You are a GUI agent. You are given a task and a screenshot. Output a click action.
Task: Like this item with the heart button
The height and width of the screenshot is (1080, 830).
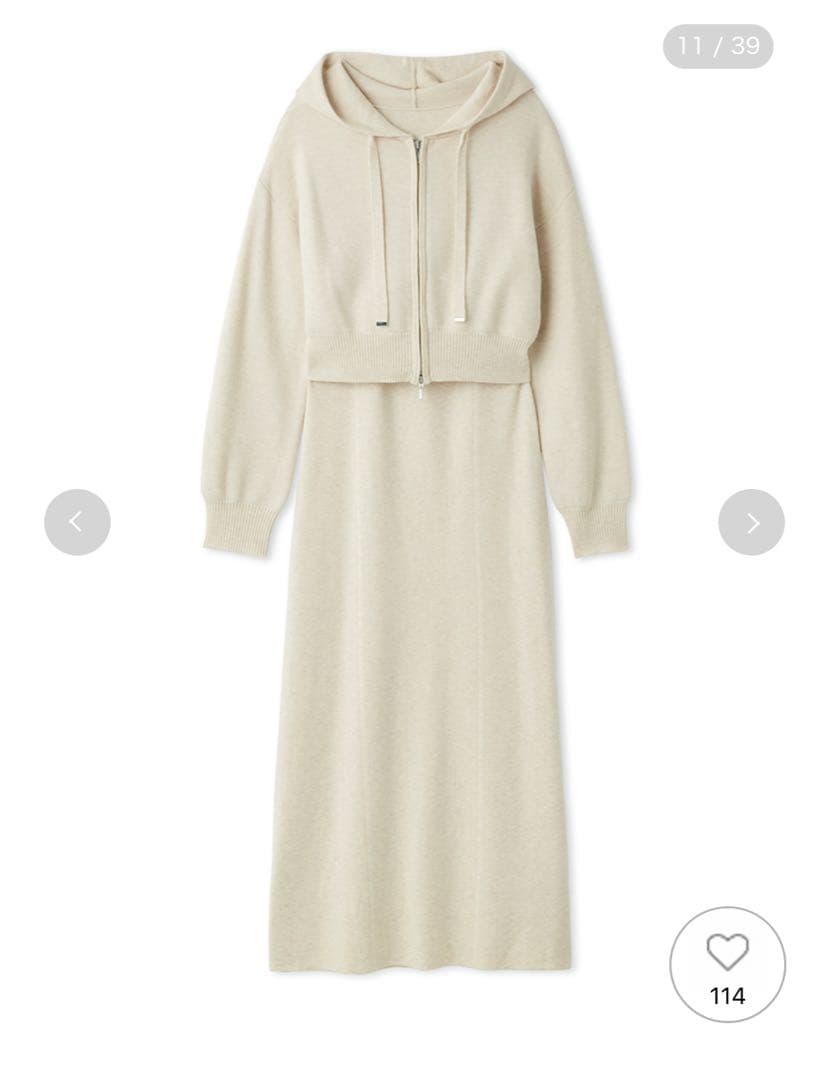click(x=727, y=963)
